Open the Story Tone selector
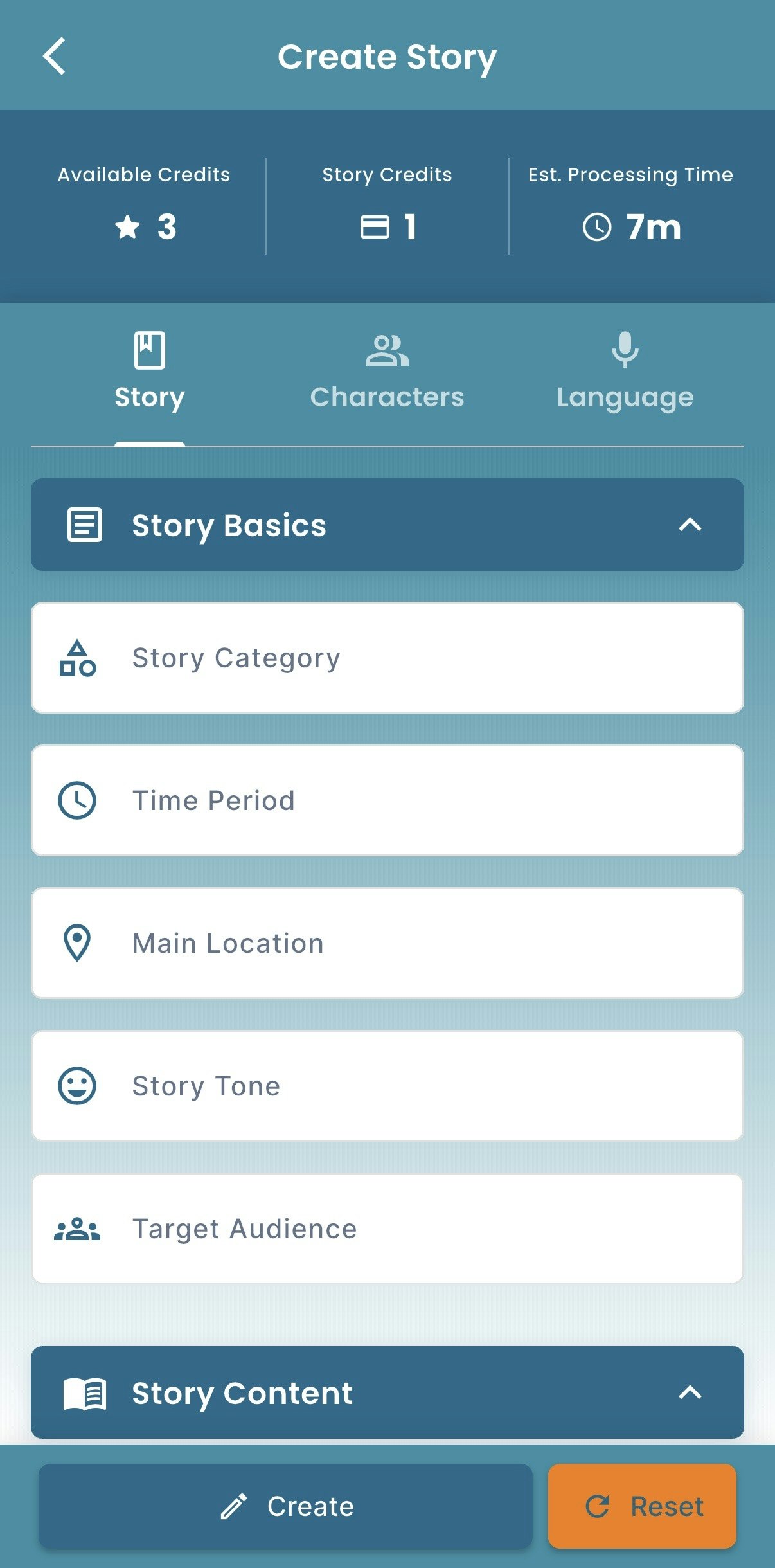 (387, 1085)
